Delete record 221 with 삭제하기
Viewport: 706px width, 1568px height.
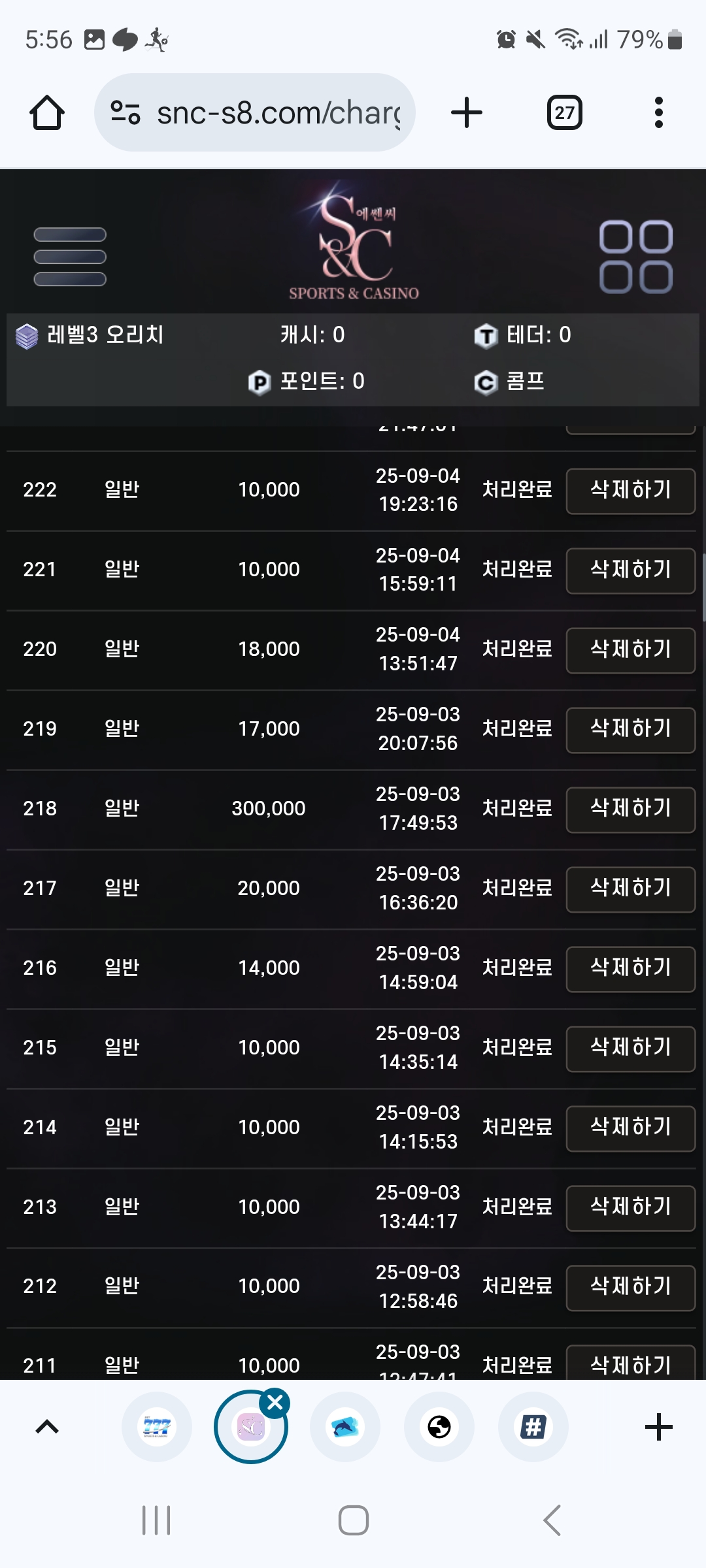630,570
